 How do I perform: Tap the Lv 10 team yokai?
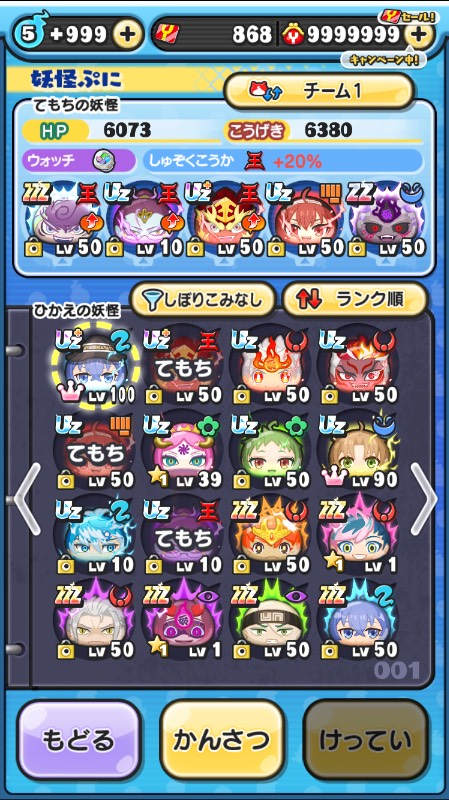point(144,219)
